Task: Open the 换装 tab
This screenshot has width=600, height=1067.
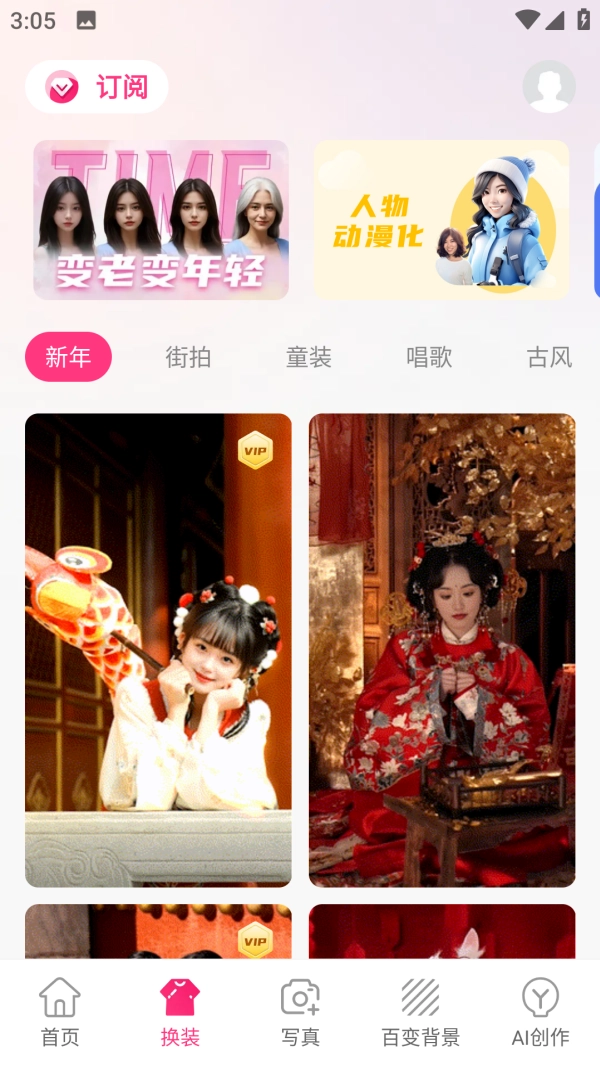Action: point(180,1012)
